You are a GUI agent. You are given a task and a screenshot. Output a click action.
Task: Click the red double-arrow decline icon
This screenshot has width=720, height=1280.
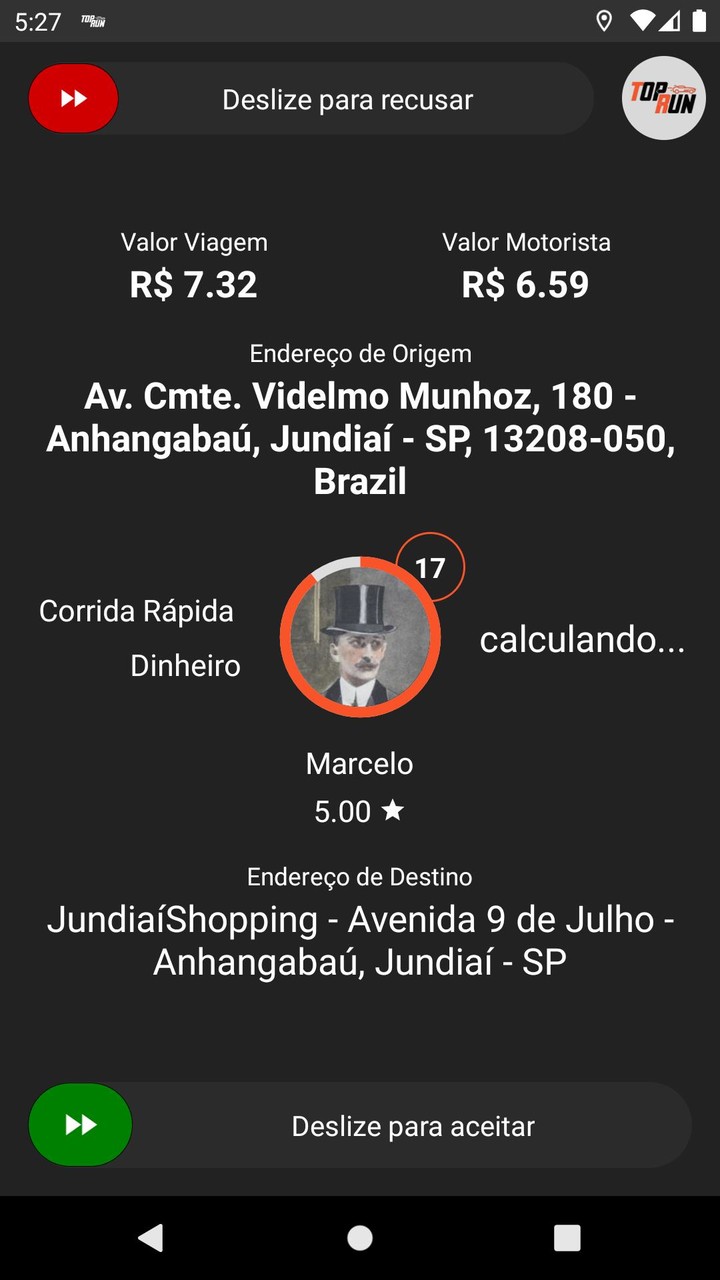tap(73, 98)
